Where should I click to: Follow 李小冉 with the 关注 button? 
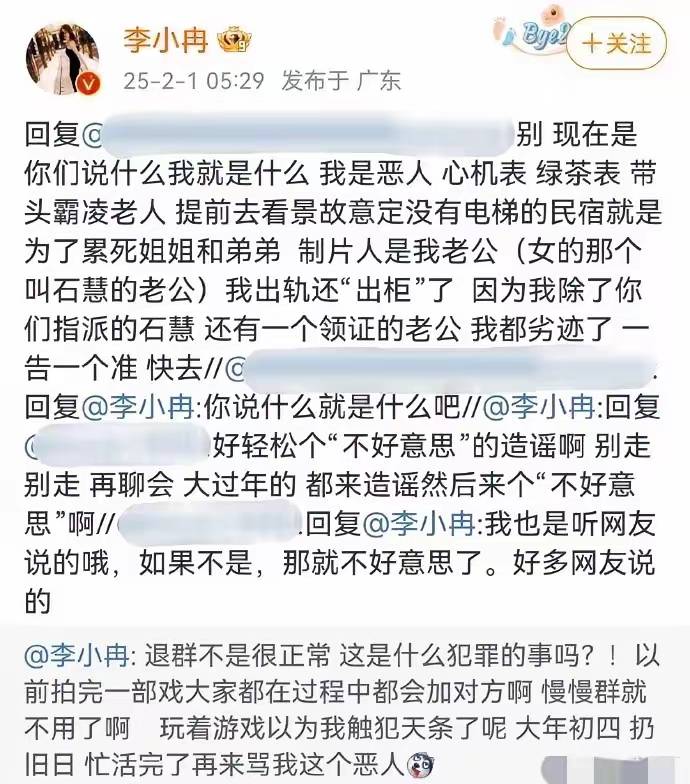coord(616,43)
